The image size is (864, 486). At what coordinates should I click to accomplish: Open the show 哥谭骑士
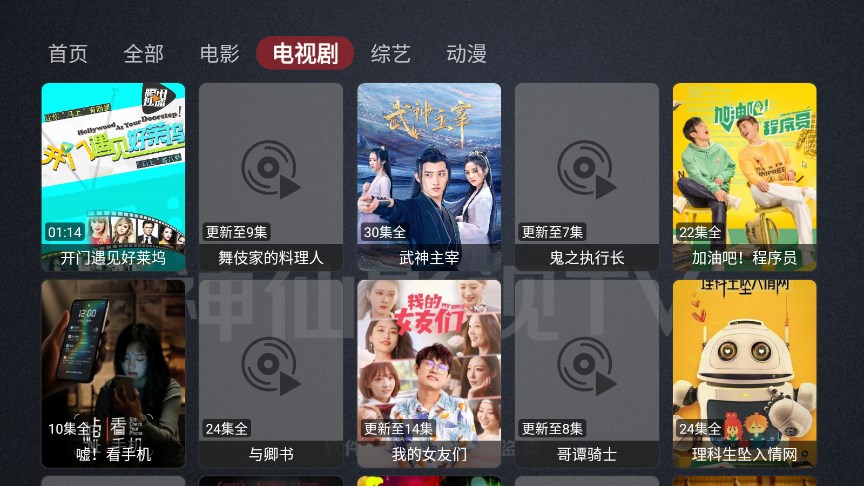coord(587,373)
